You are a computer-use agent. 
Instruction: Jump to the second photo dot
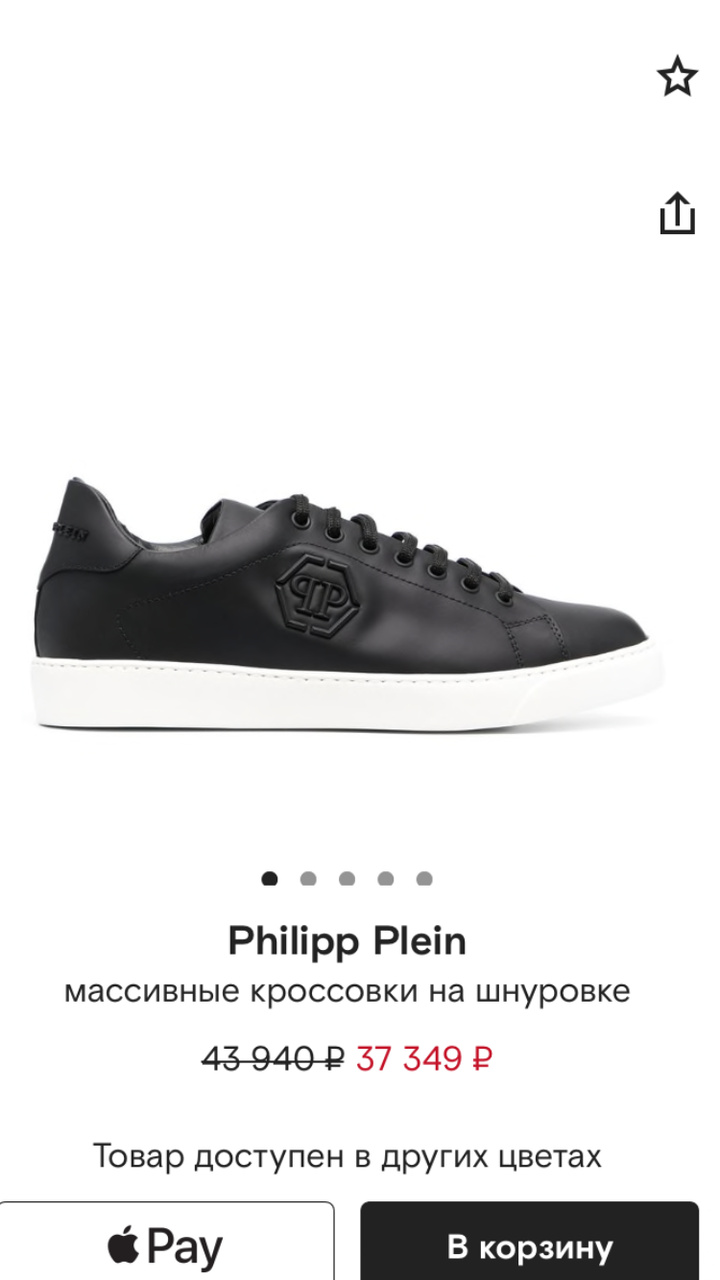coord(308,879)
